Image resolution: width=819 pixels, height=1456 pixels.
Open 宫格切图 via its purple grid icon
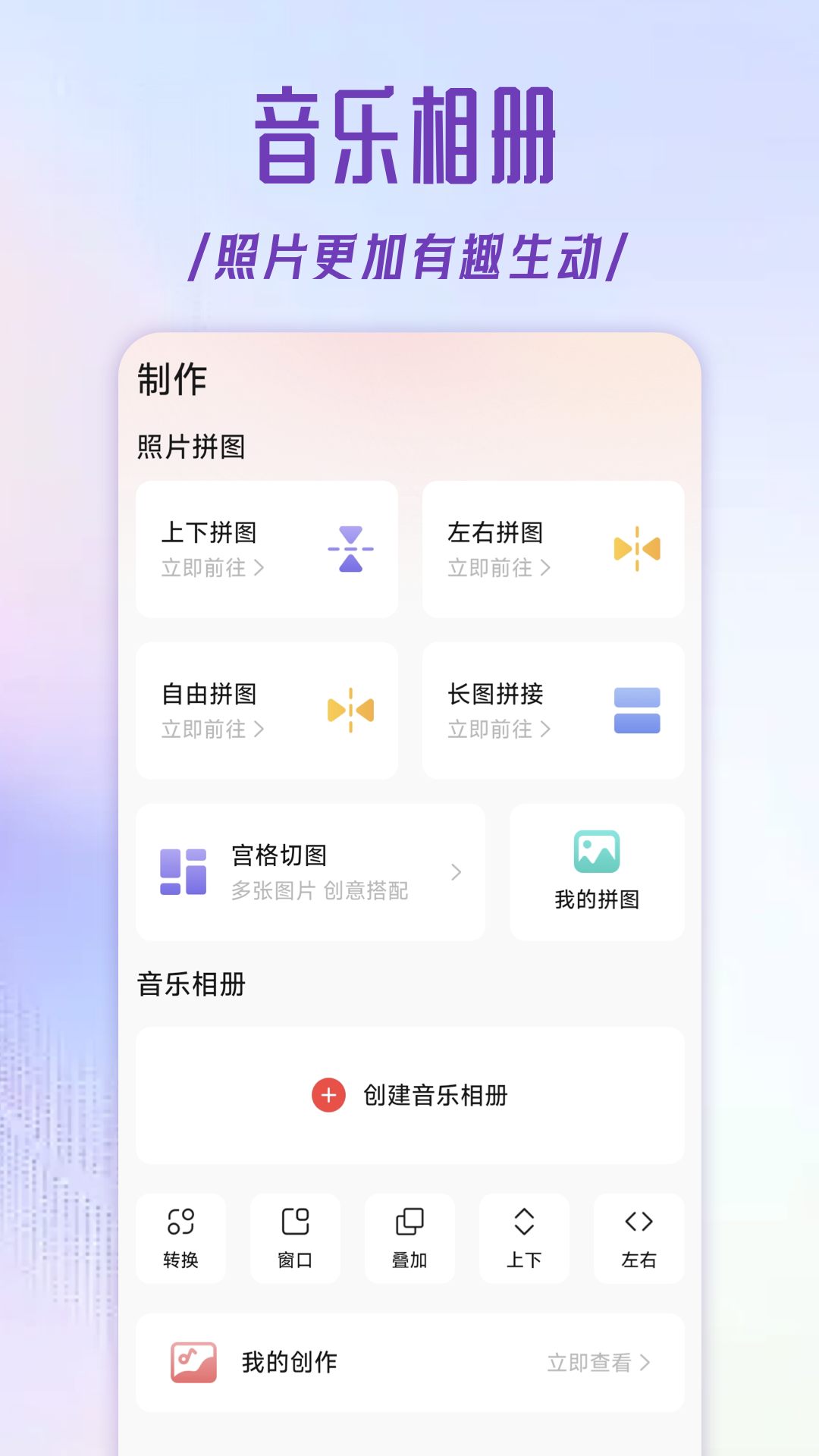pos(182,871)
